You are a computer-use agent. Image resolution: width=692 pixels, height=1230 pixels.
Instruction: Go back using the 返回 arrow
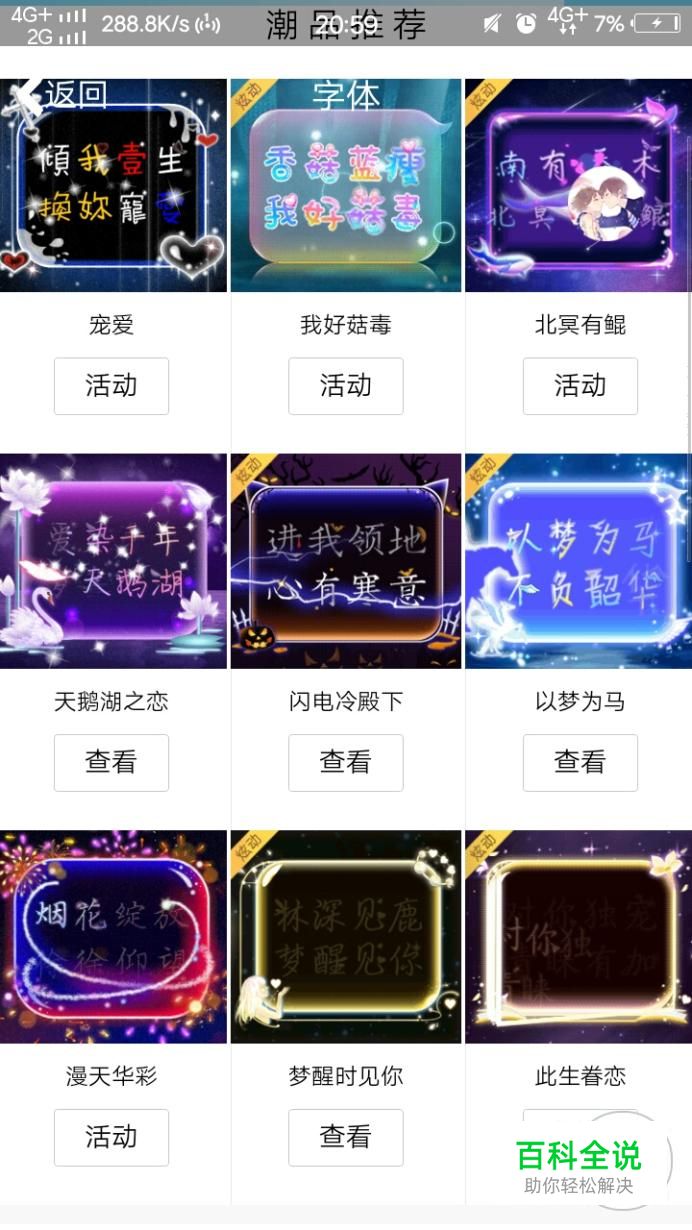55,95
